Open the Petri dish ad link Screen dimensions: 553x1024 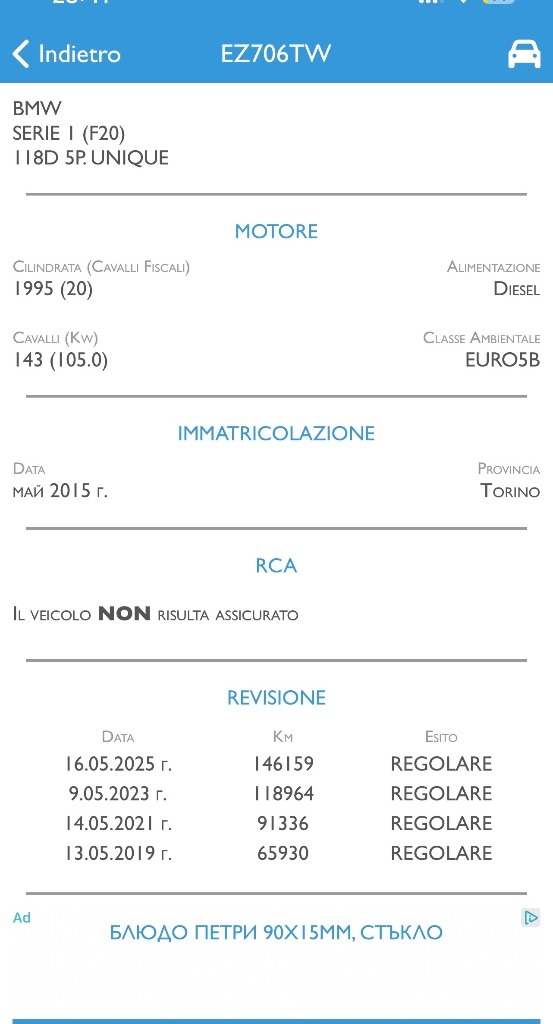276,932
